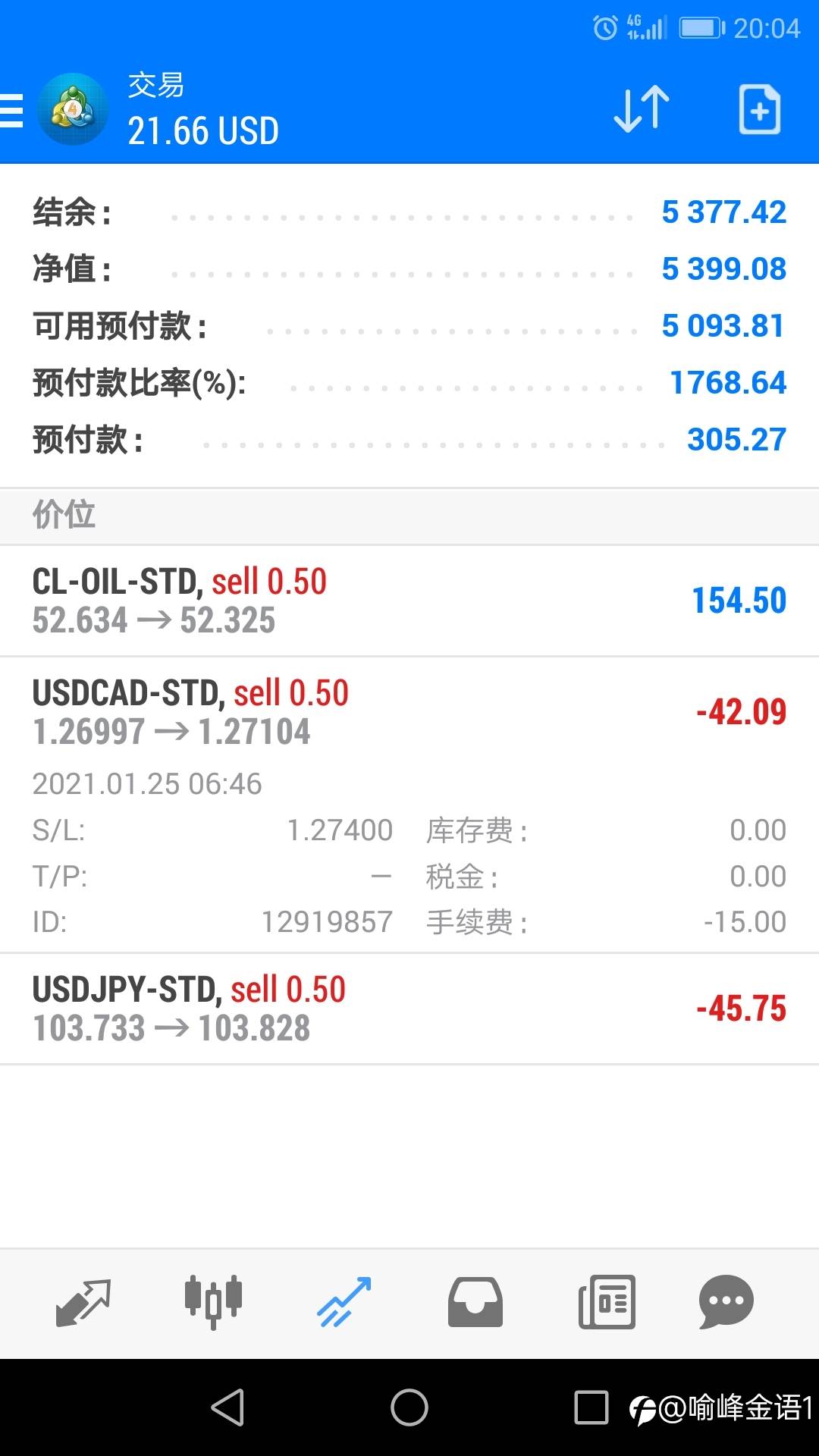Screen dimensions: 819x1456
Task: Go back using the system back button
Action: pos(227,1407)
